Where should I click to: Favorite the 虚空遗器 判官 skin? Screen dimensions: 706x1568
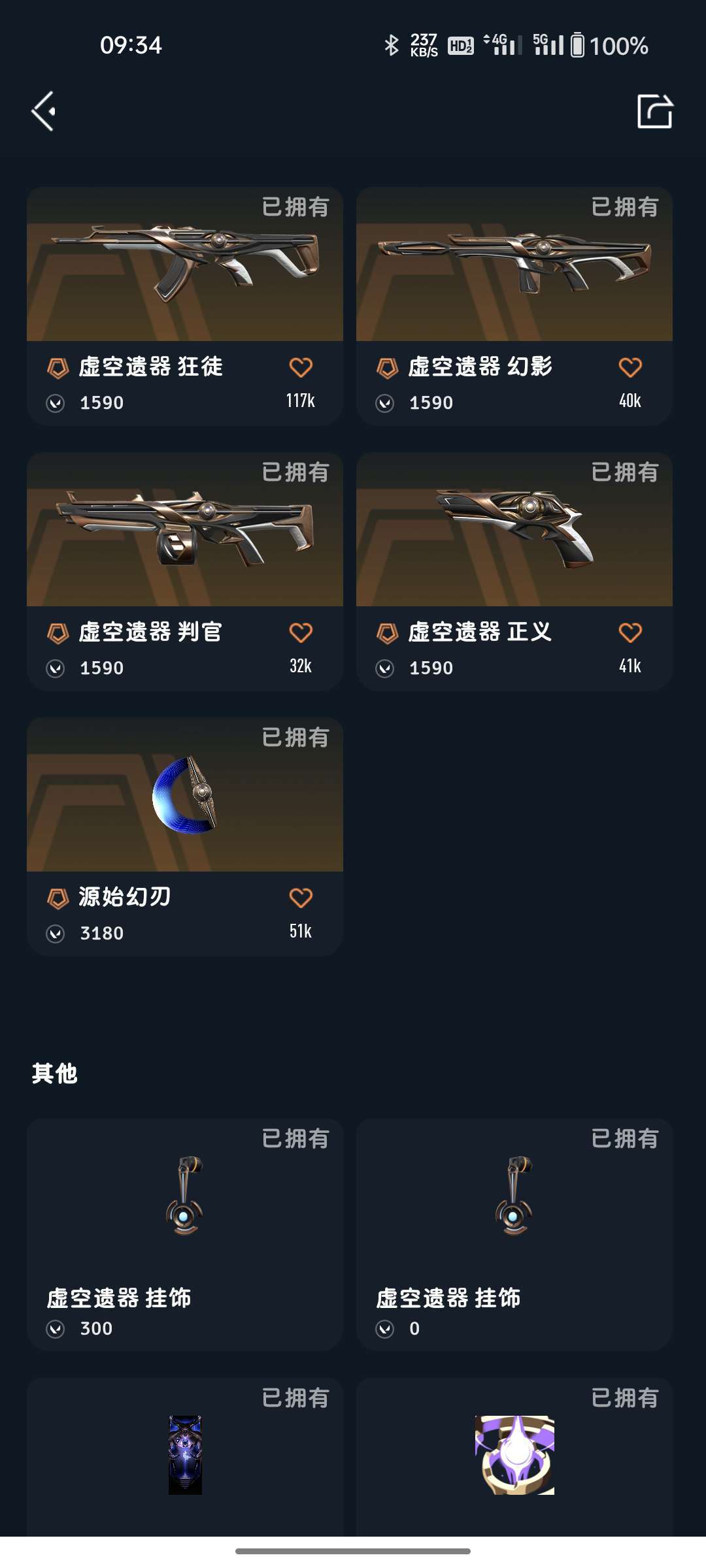[301, 633]
